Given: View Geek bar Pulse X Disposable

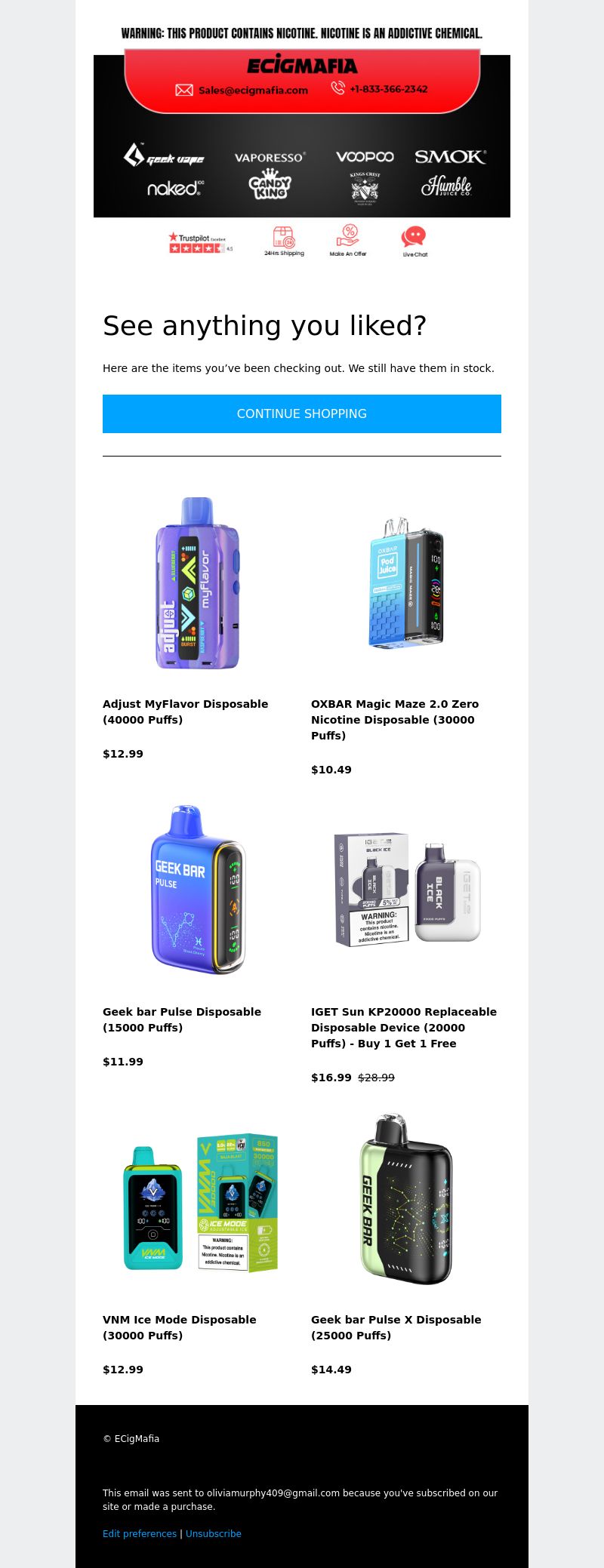Looking at the screenshot, I should click(x=396, y=1327).
